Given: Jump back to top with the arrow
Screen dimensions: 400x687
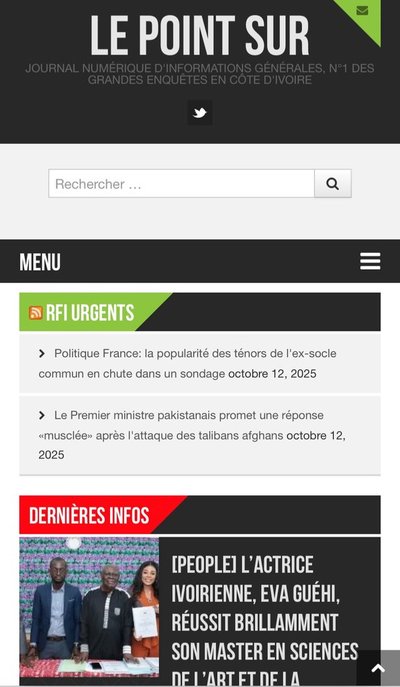Looking at the screenshot, I should (x=378, y=669).
